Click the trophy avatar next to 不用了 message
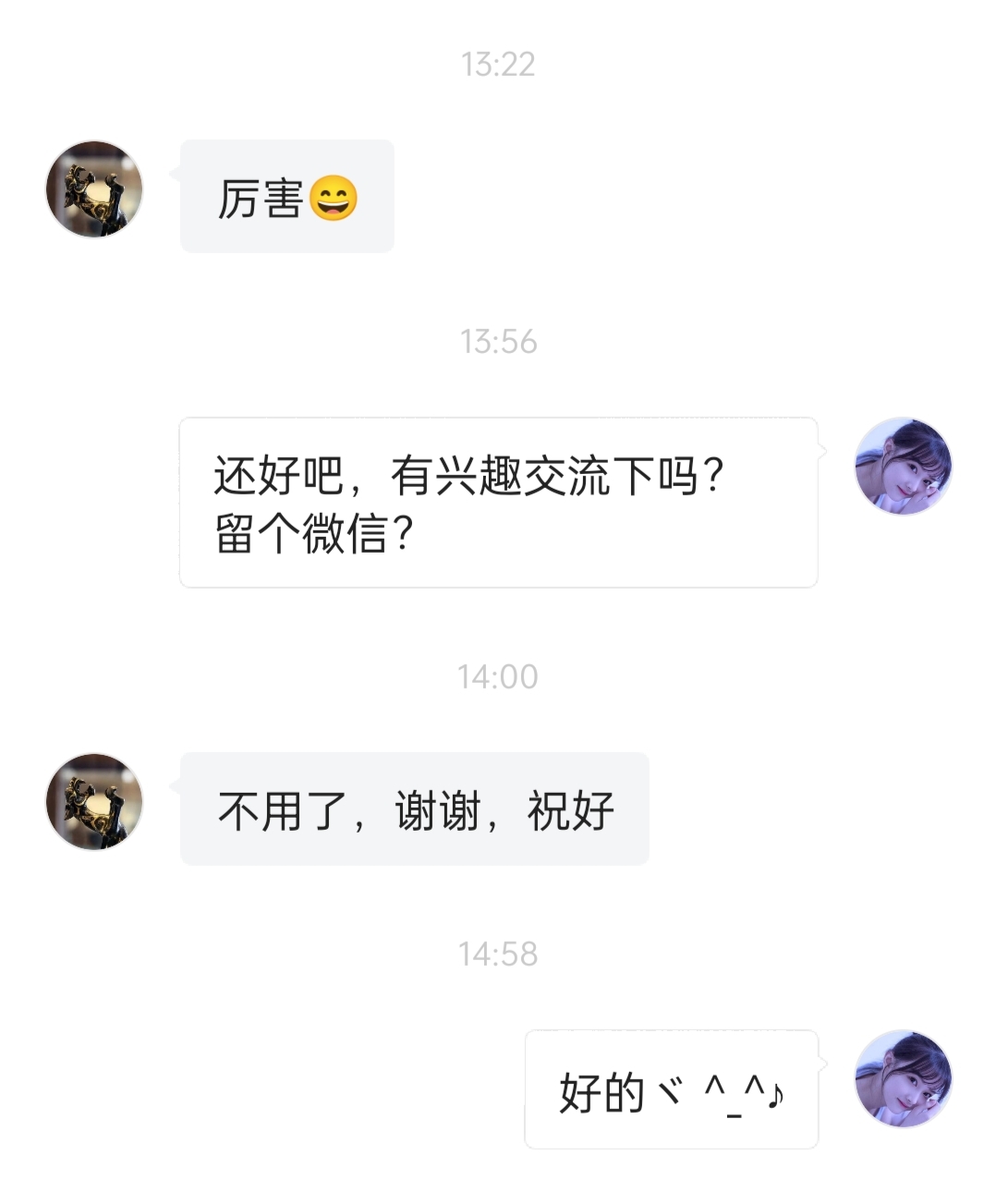996x1204 pixels. coord(92,801)
